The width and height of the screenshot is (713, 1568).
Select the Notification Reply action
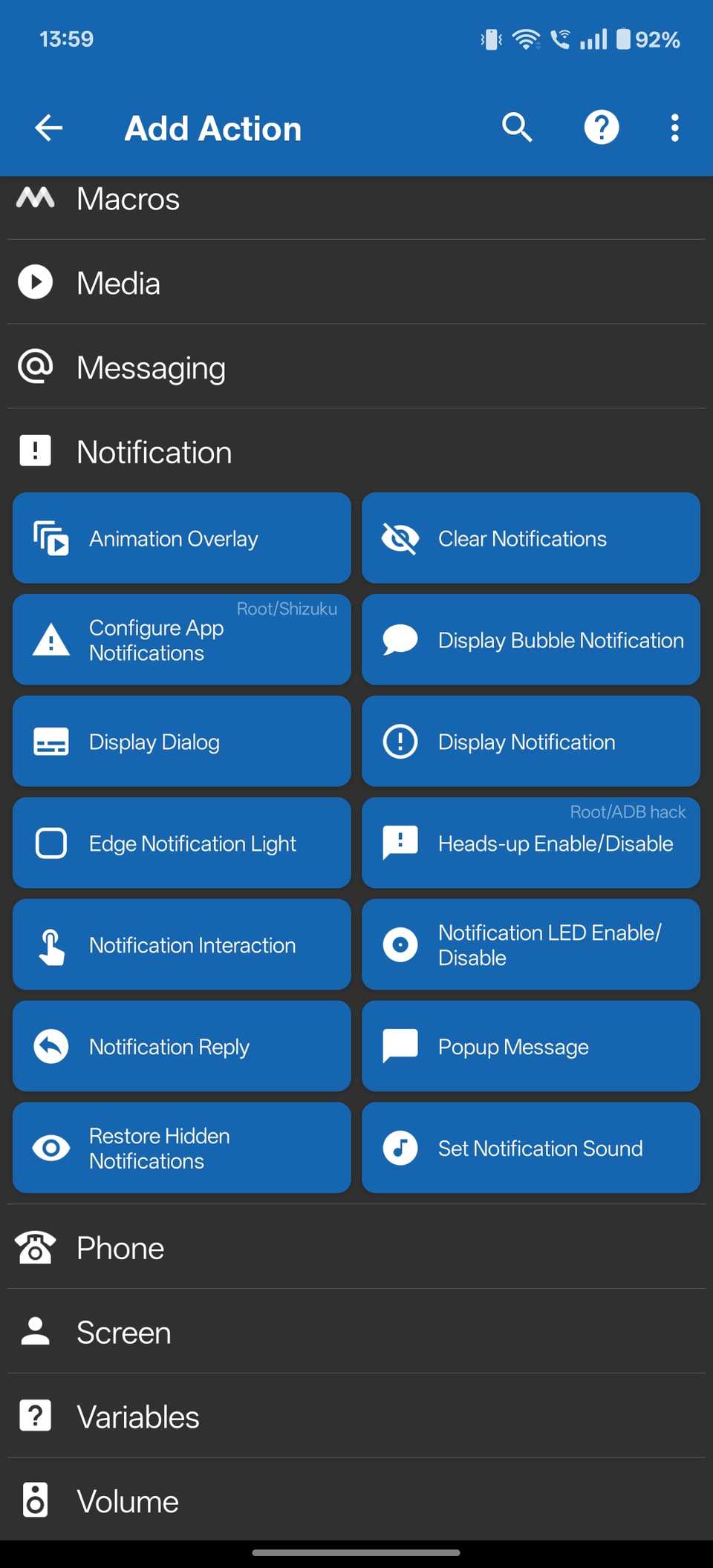click(181, 1046)
